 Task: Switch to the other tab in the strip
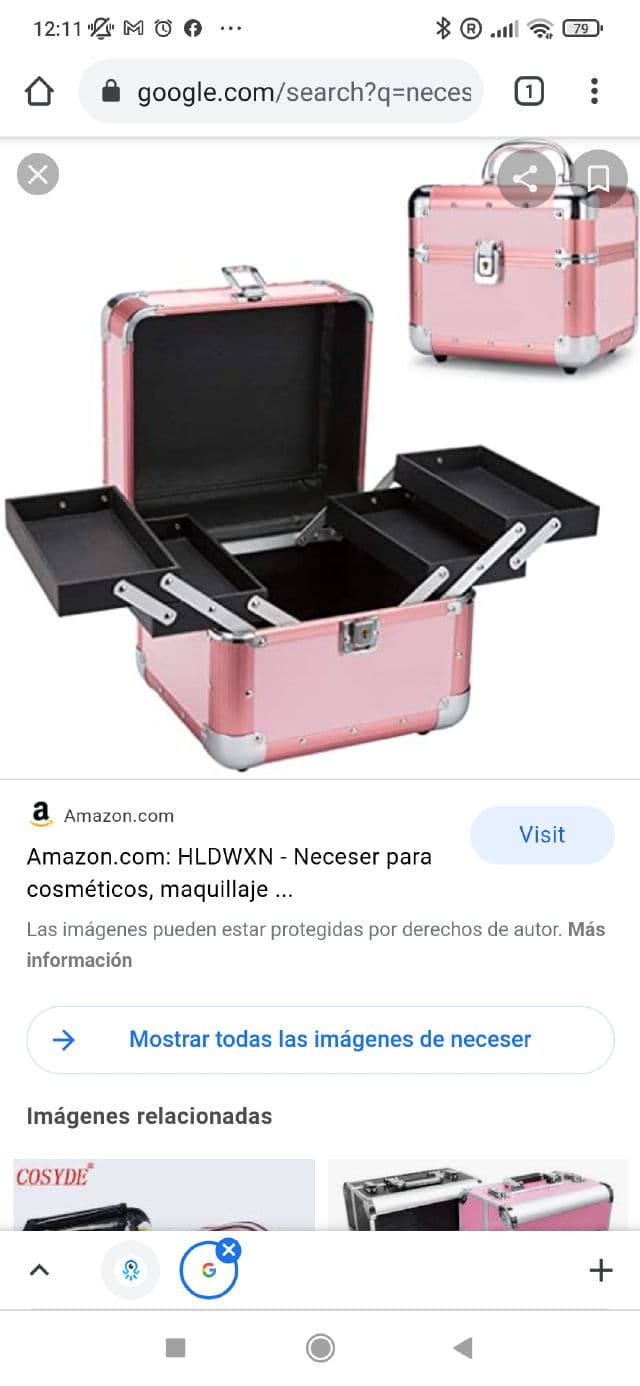131,1271
